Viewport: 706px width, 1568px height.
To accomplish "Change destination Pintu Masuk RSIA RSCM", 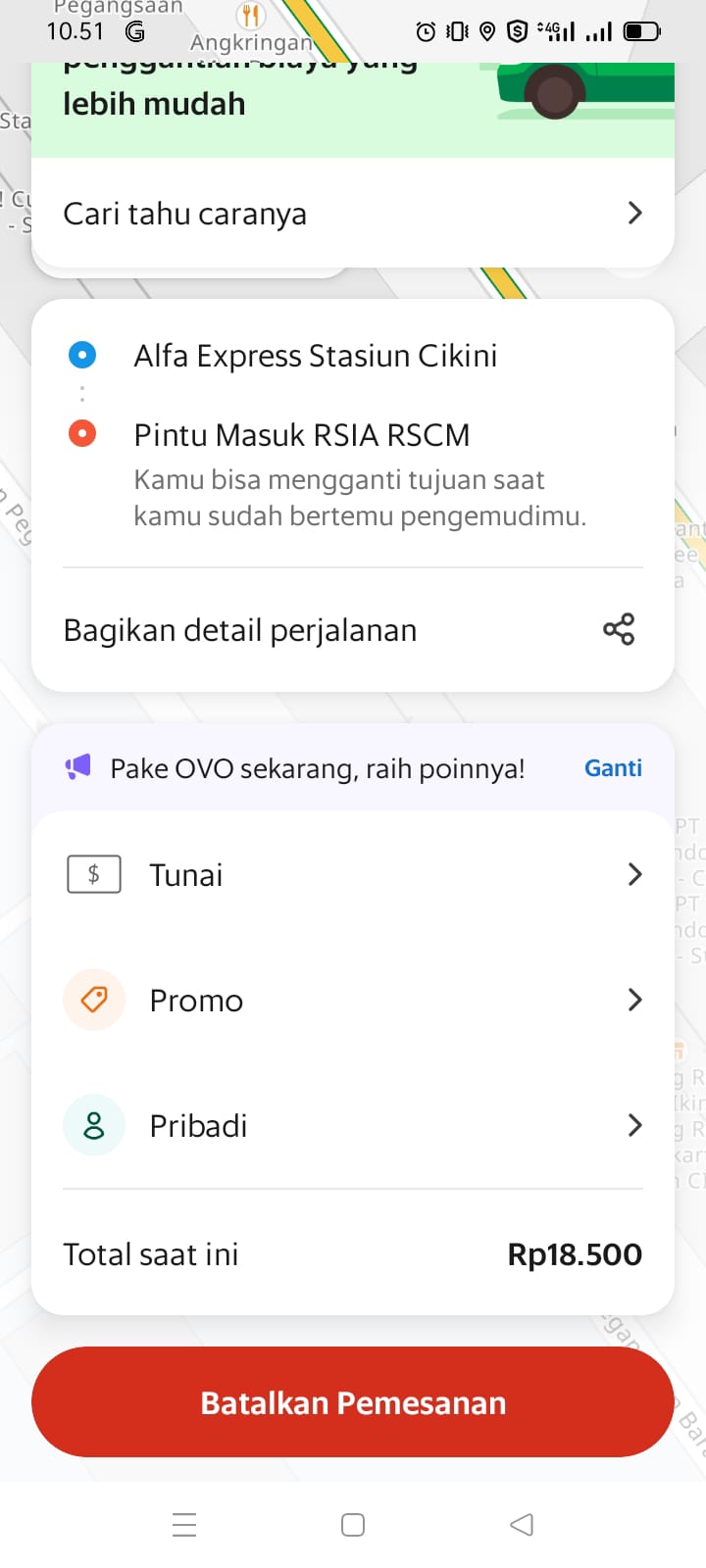I will pos(302,435).
